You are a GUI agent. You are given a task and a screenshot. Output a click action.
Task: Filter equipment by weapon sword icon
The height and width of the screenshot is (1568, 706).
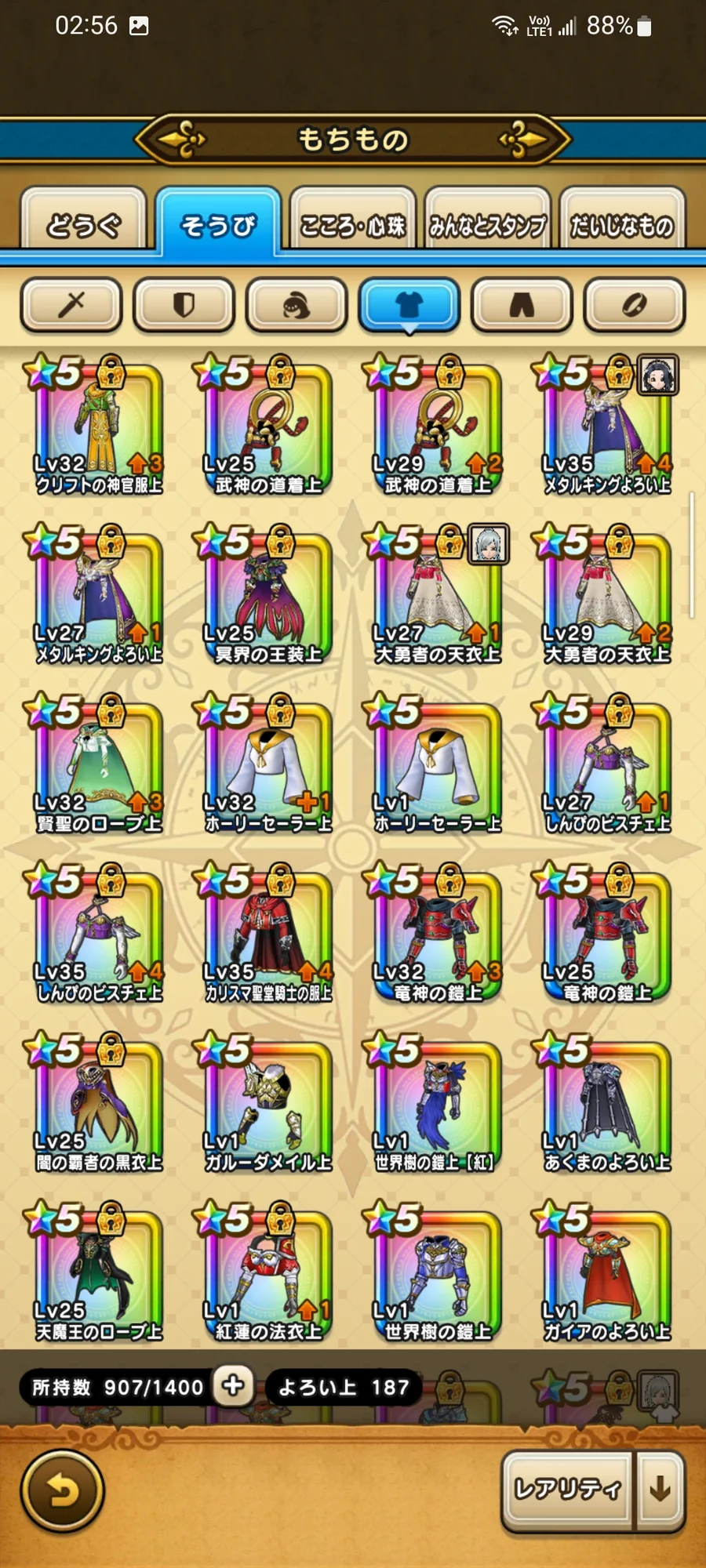tap(71, 304)
